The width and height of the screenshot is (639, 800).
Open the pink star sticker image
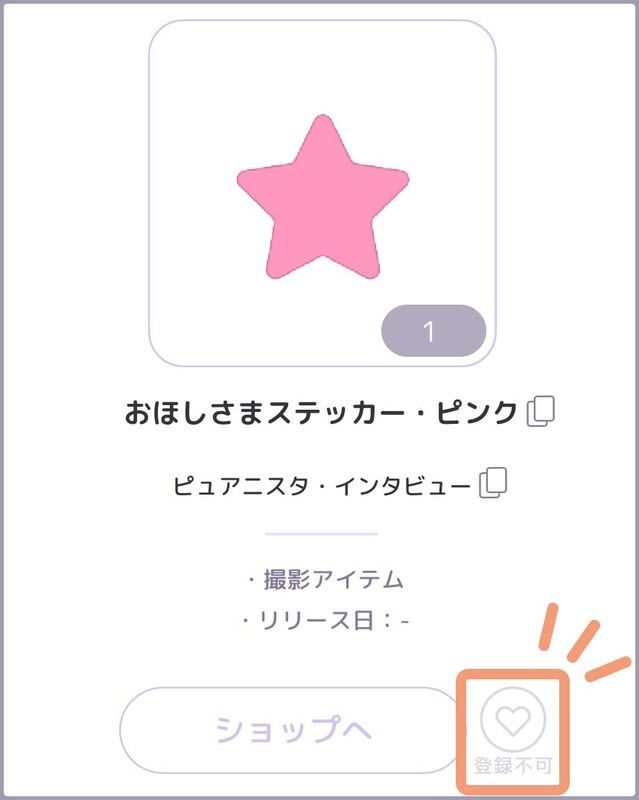(322, 195)
